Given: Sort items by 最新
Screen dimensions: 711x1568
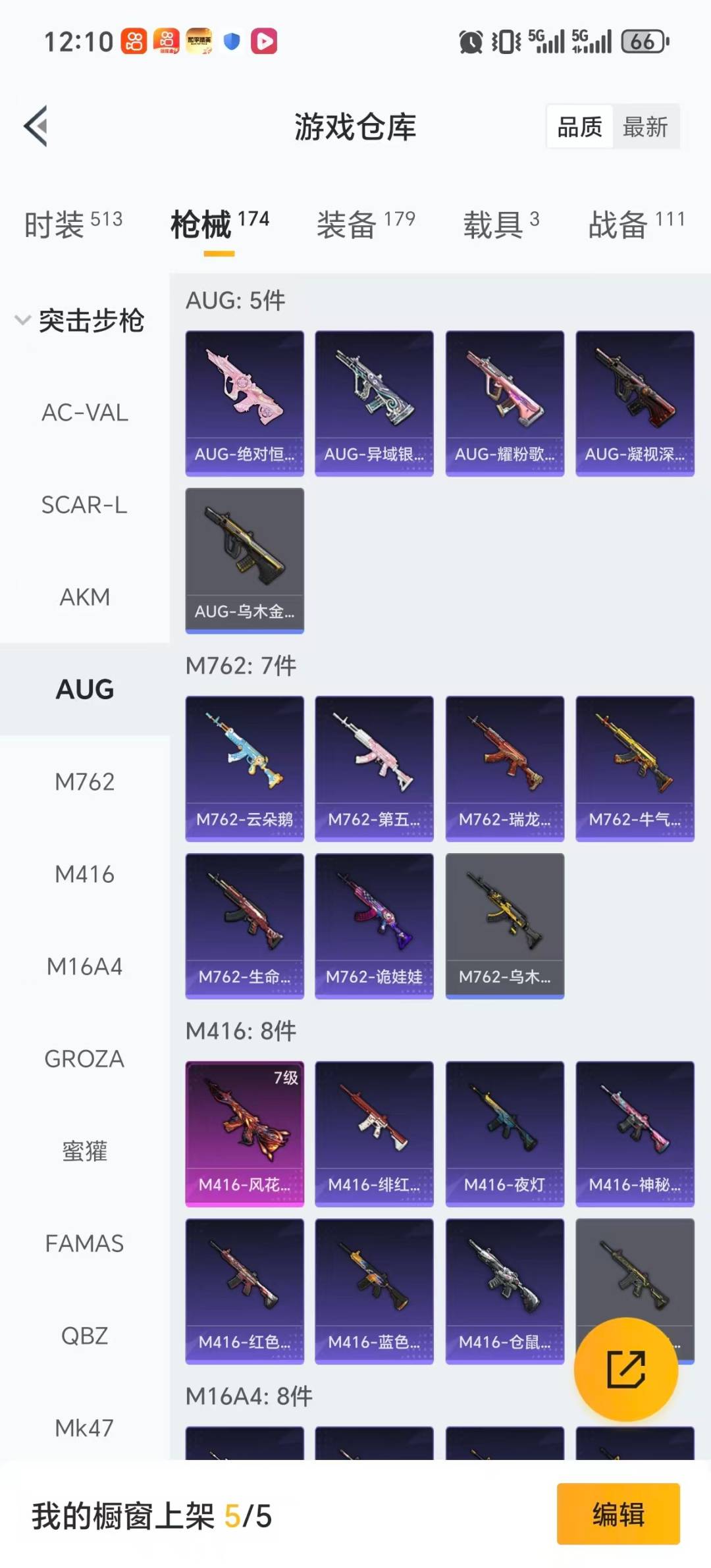Looking at the screenshot, I should (x=645, y=126).
